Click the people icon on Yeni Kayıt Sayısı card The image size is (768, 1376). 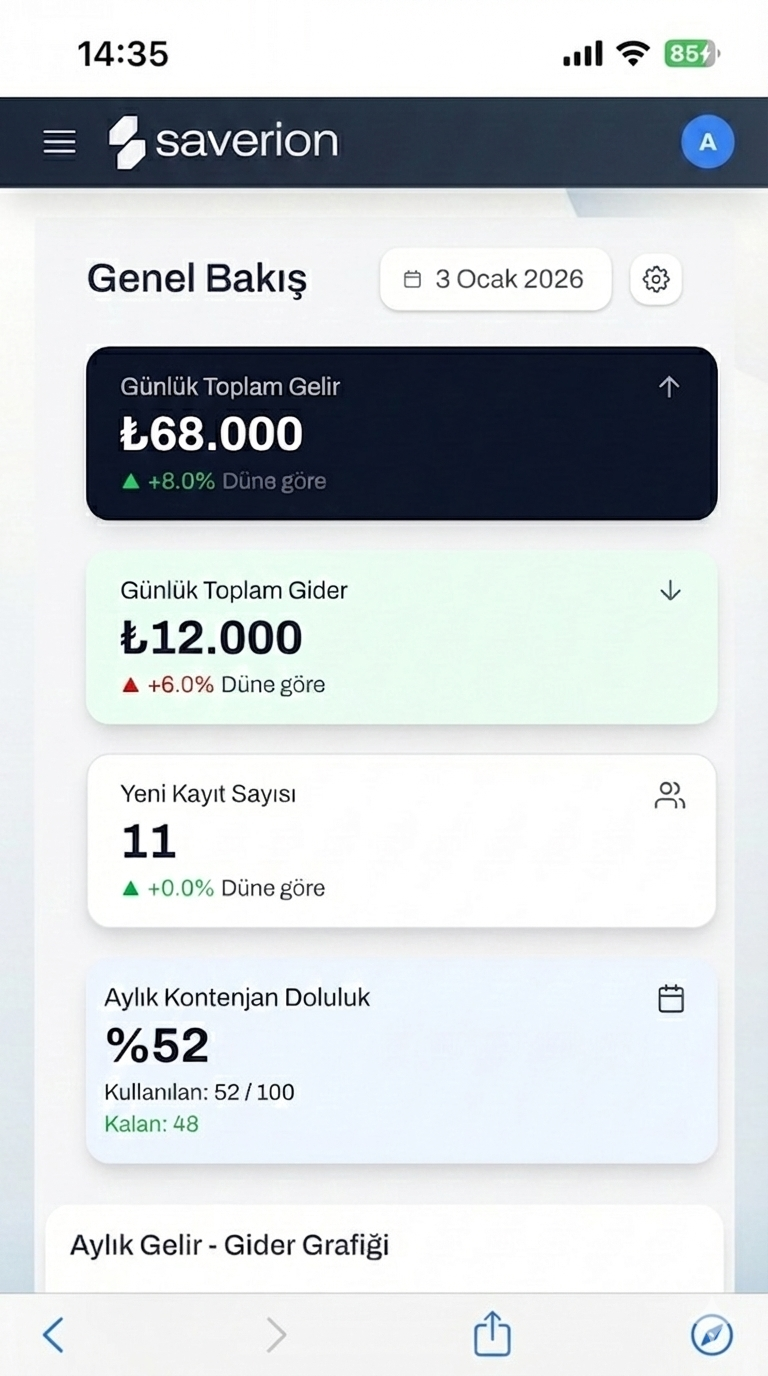coord(669,795)
